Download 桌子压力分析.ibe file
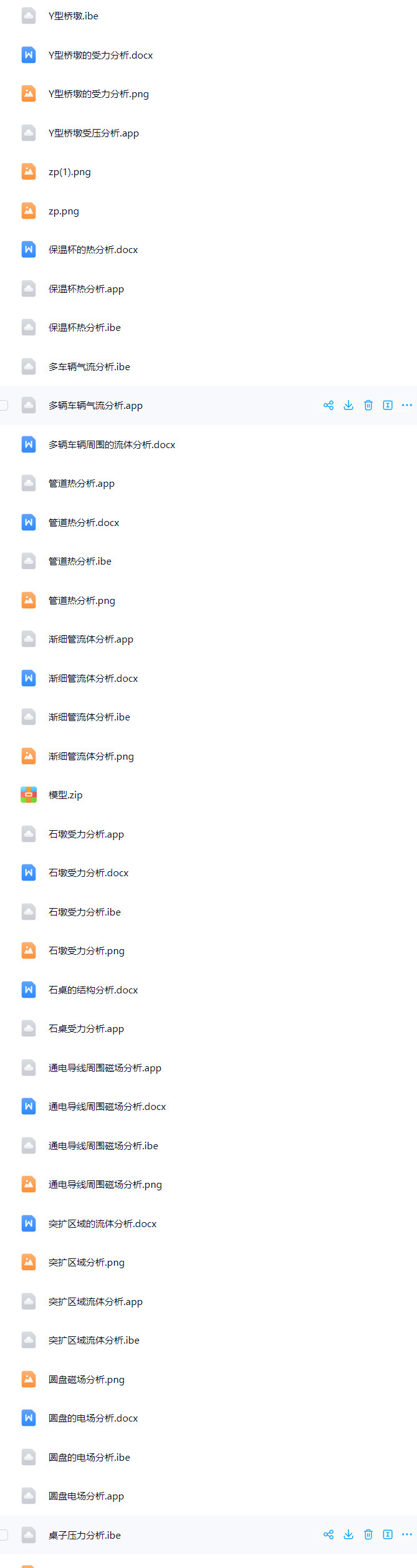Viewport: 417px width, 1568px height. (348, 1534)
